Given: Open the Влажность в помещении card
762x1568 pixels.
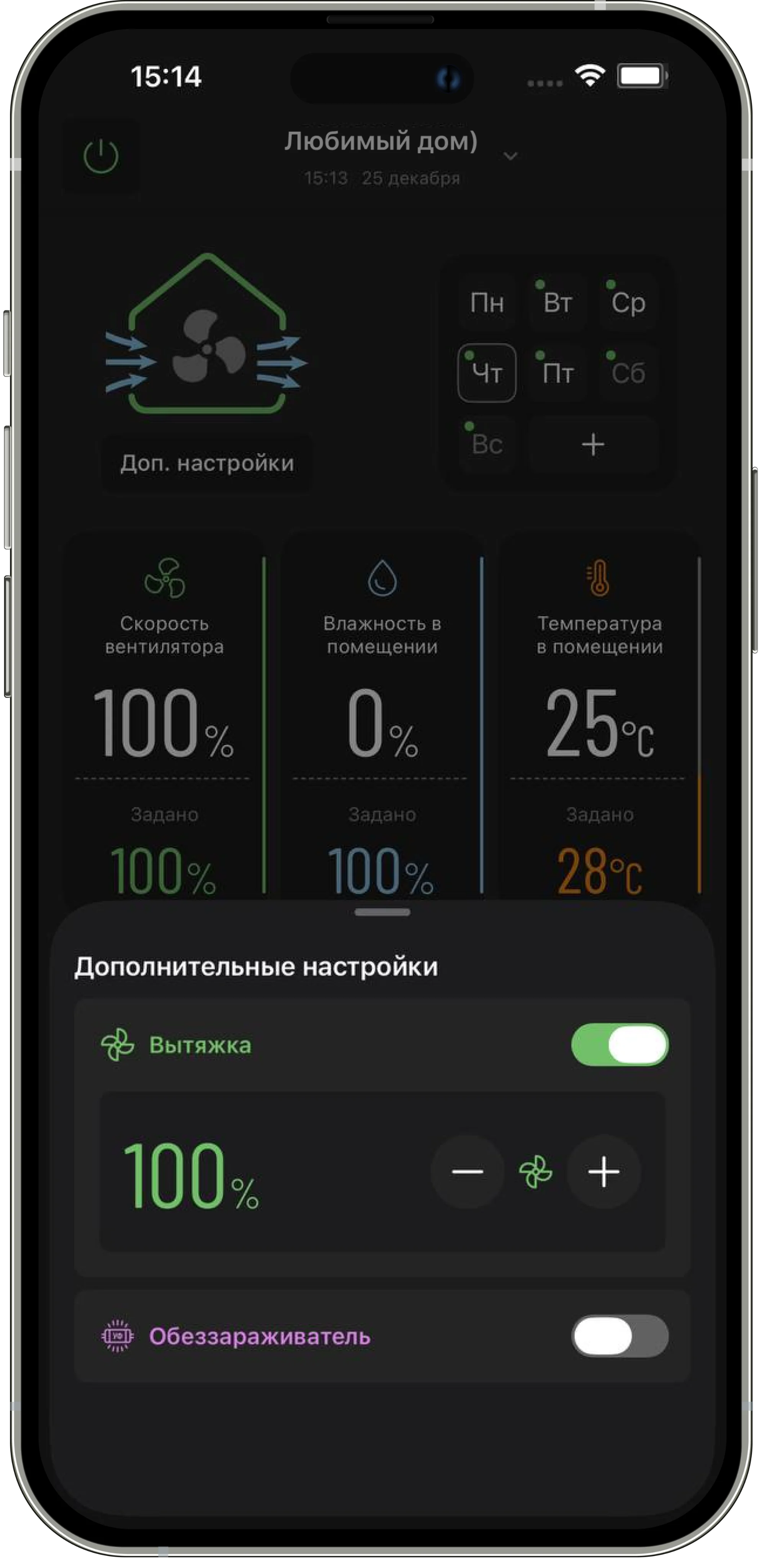Looking at the screenshot, I should click(382, 718).
